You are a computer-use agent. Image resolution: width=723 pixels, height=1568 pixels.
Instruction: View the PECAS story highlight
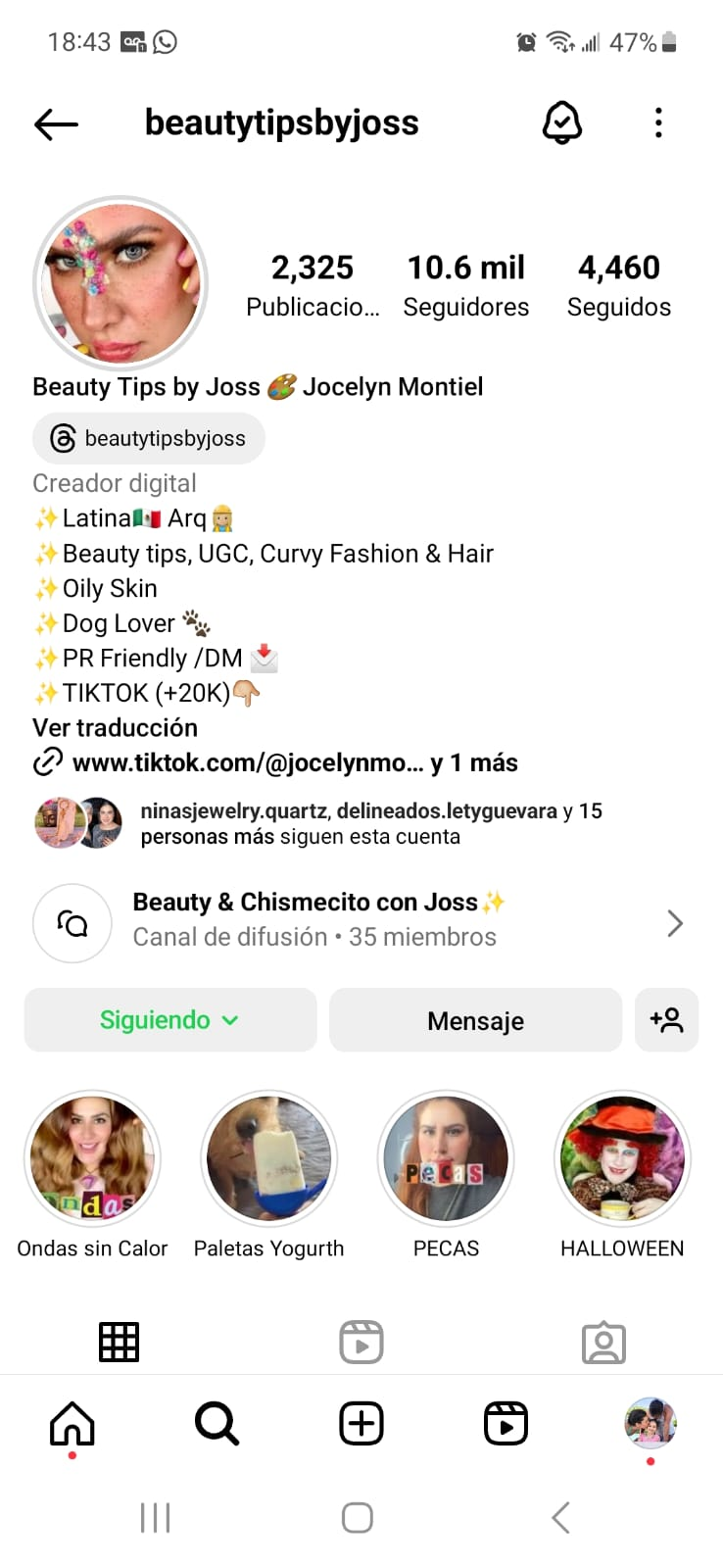point(446,1159)
